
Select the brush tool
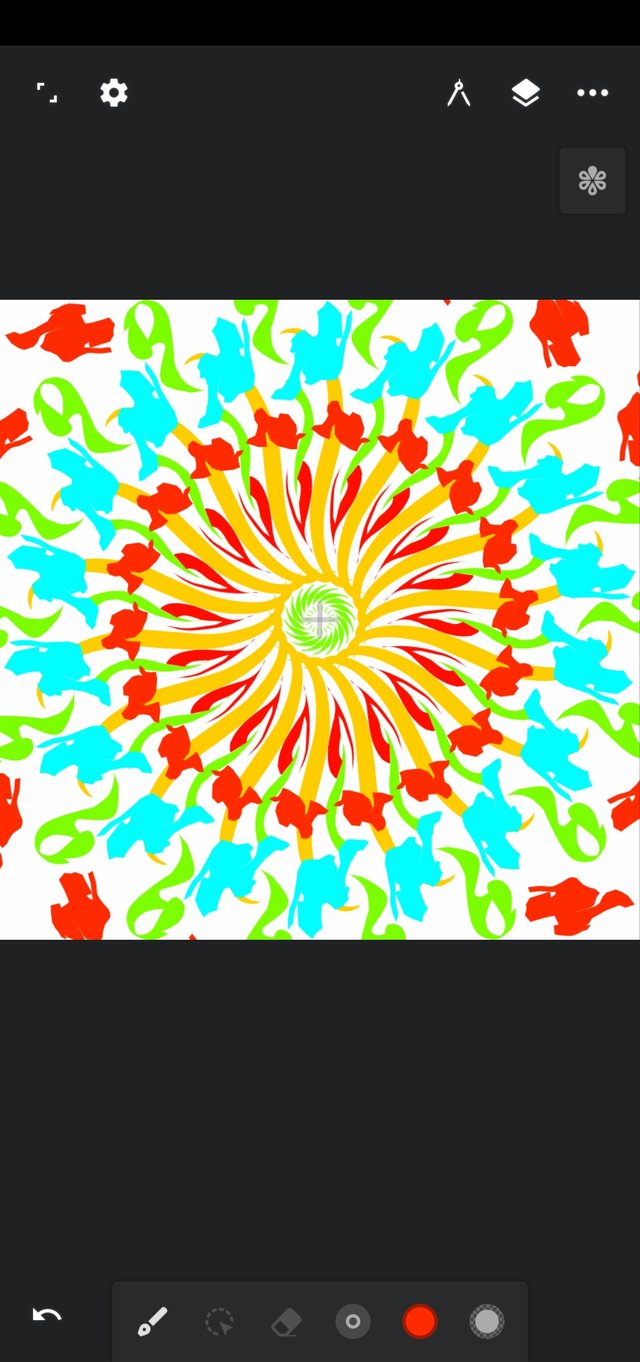152,1322
